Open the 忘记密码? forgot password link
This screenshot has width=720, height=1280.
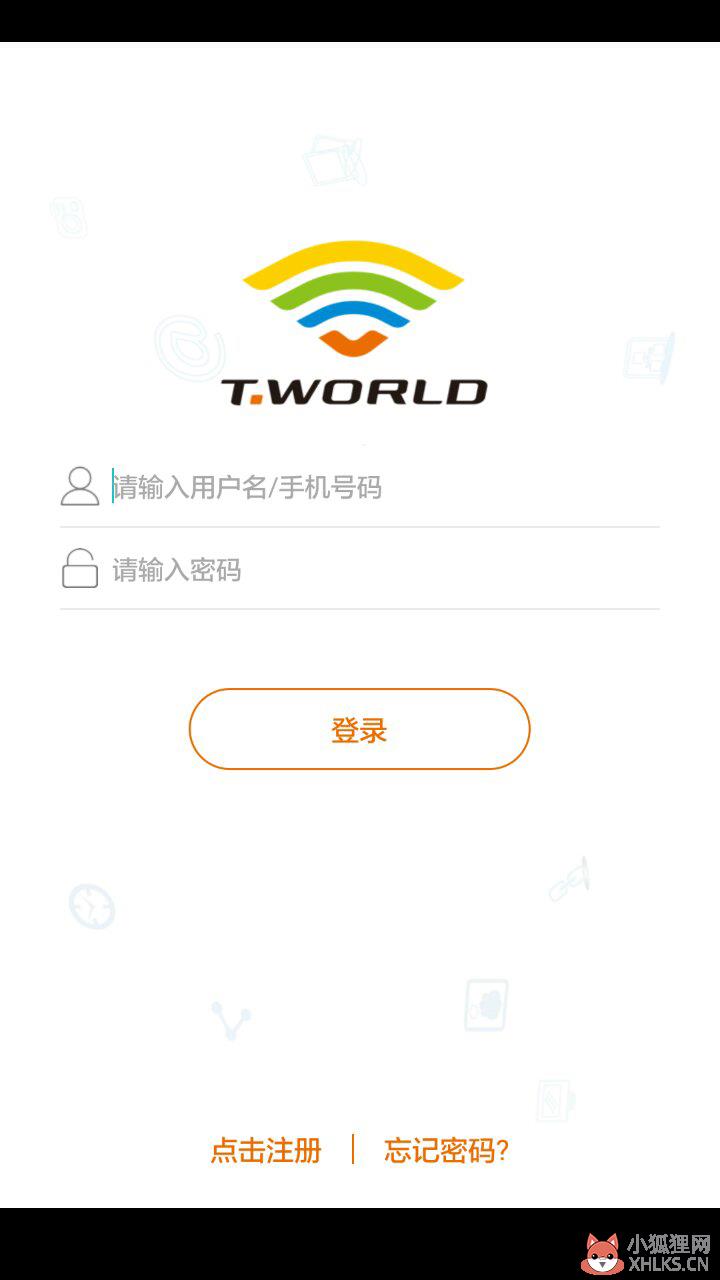(x=446, y=1150)
